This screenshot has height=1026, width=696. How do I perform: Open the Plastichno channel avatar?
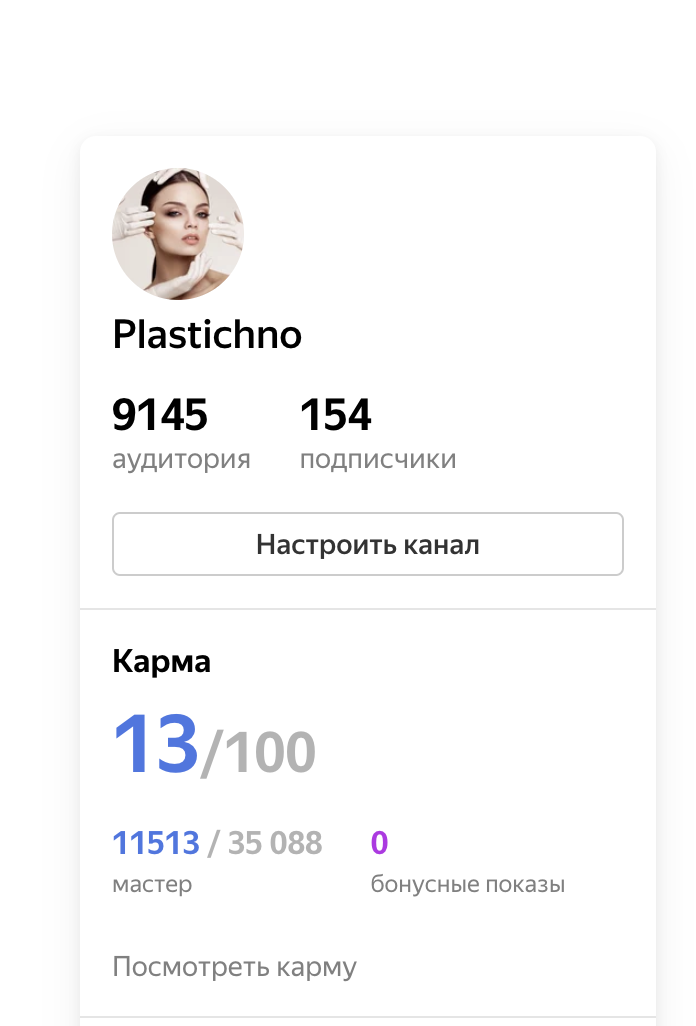click(x=178, y=234)
